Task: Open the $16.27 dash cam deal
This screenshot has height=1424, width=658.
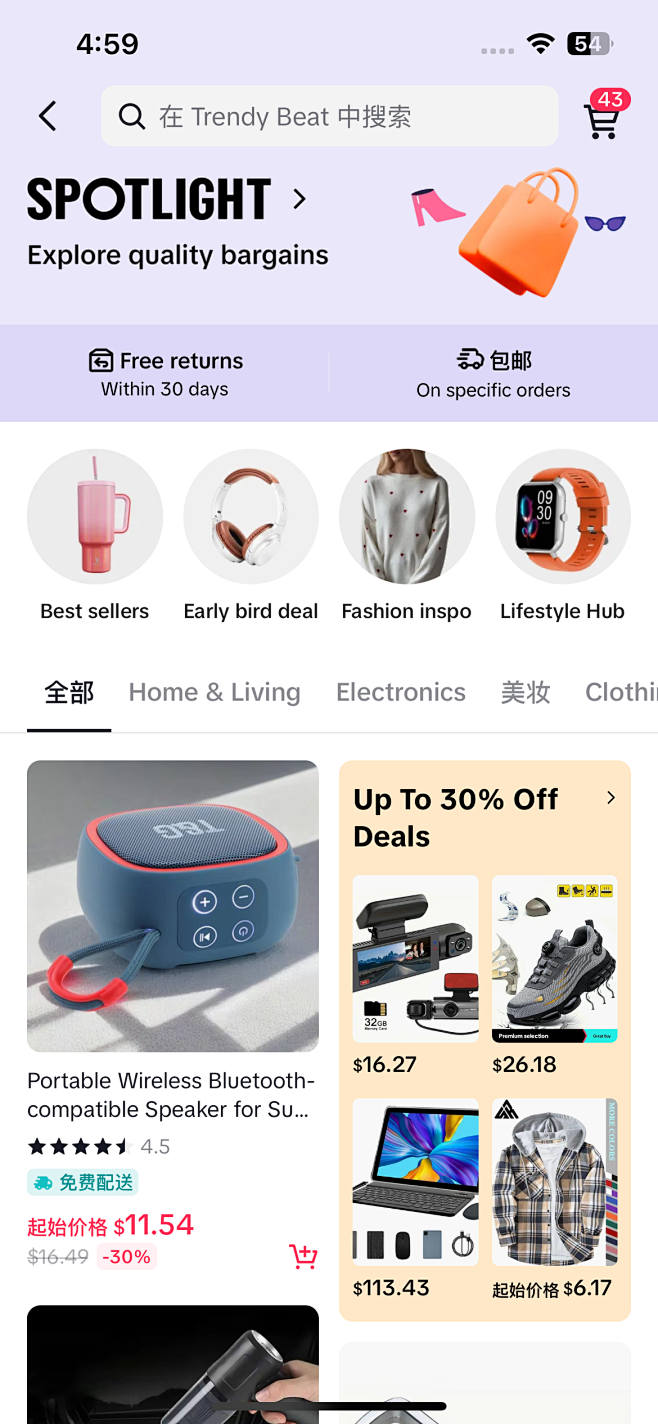Action: click(416, 959)
